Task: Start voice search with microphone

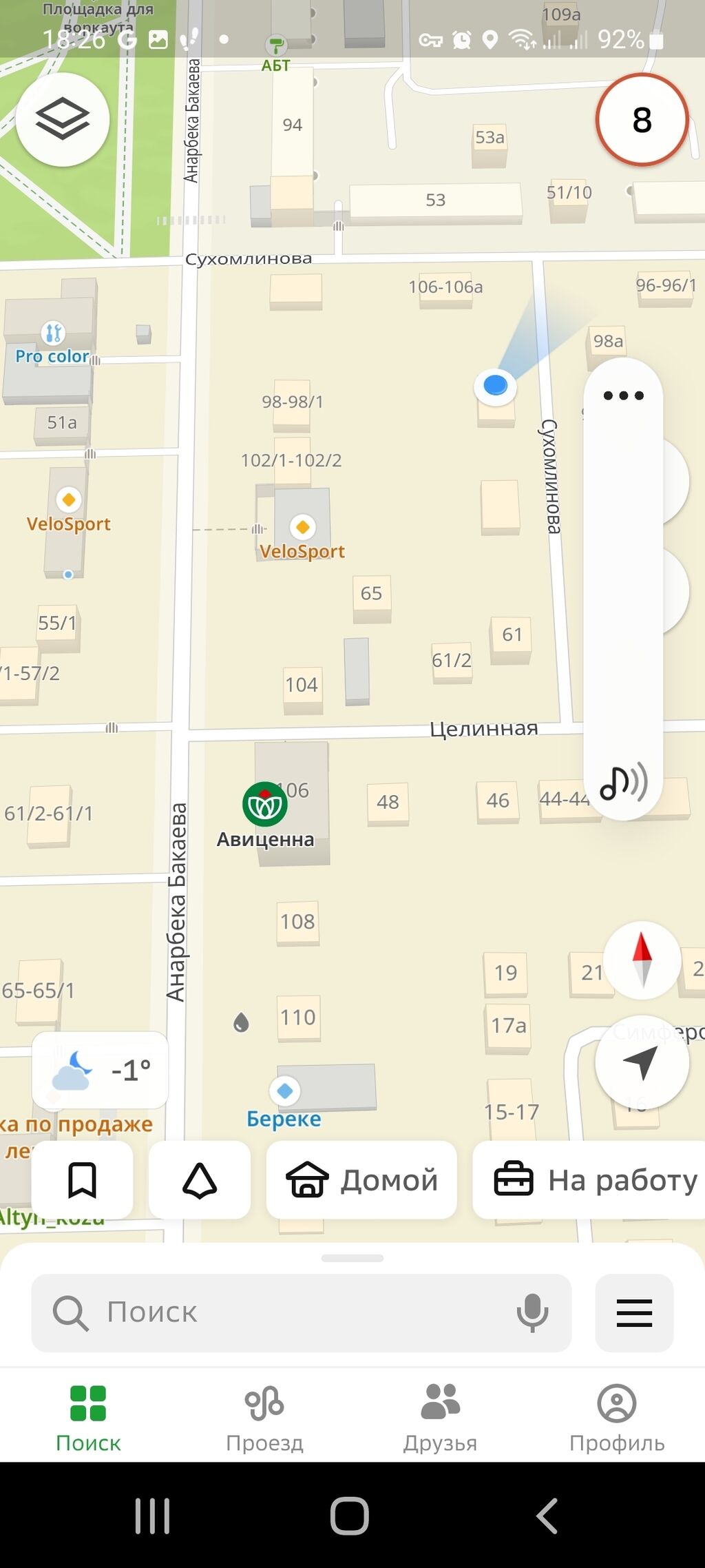Action: [532, 1312]
